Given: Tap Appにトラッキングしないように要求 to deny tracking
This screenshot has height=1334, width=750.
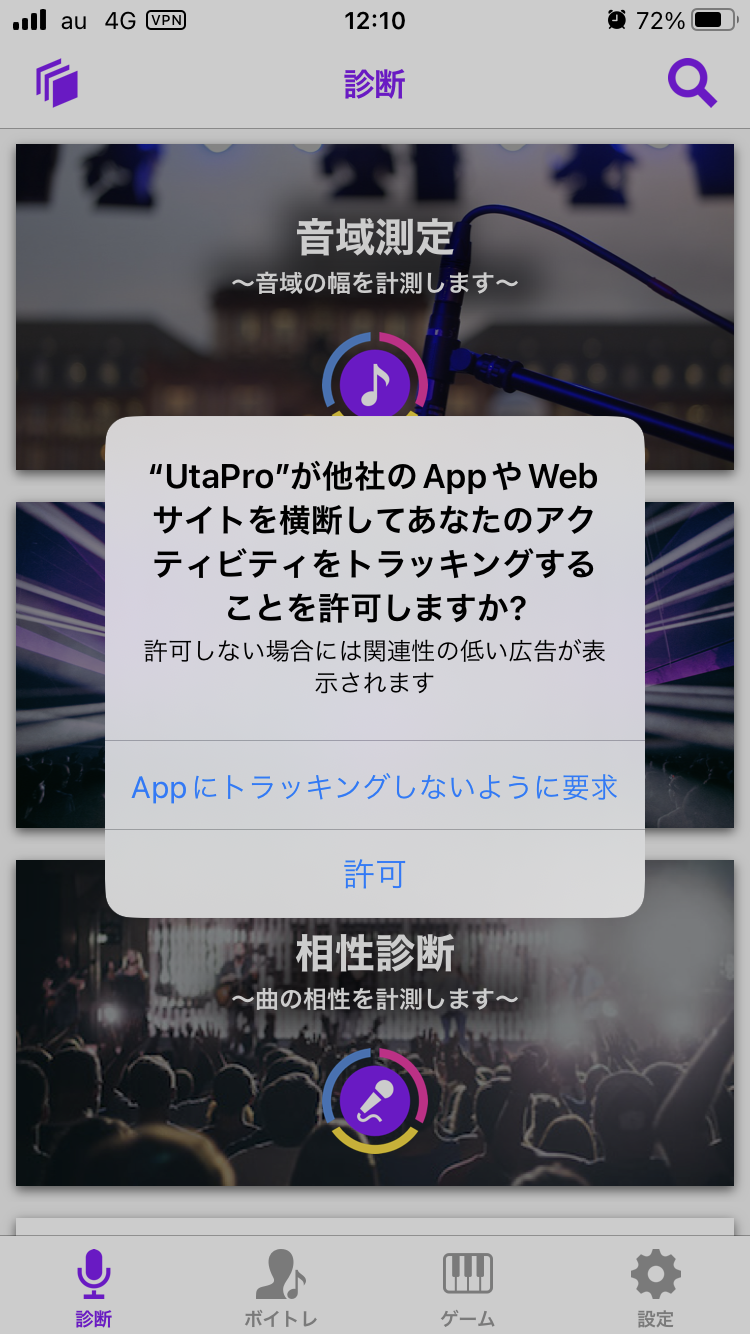Looking at the screenshot, I should tap(375, 789).
